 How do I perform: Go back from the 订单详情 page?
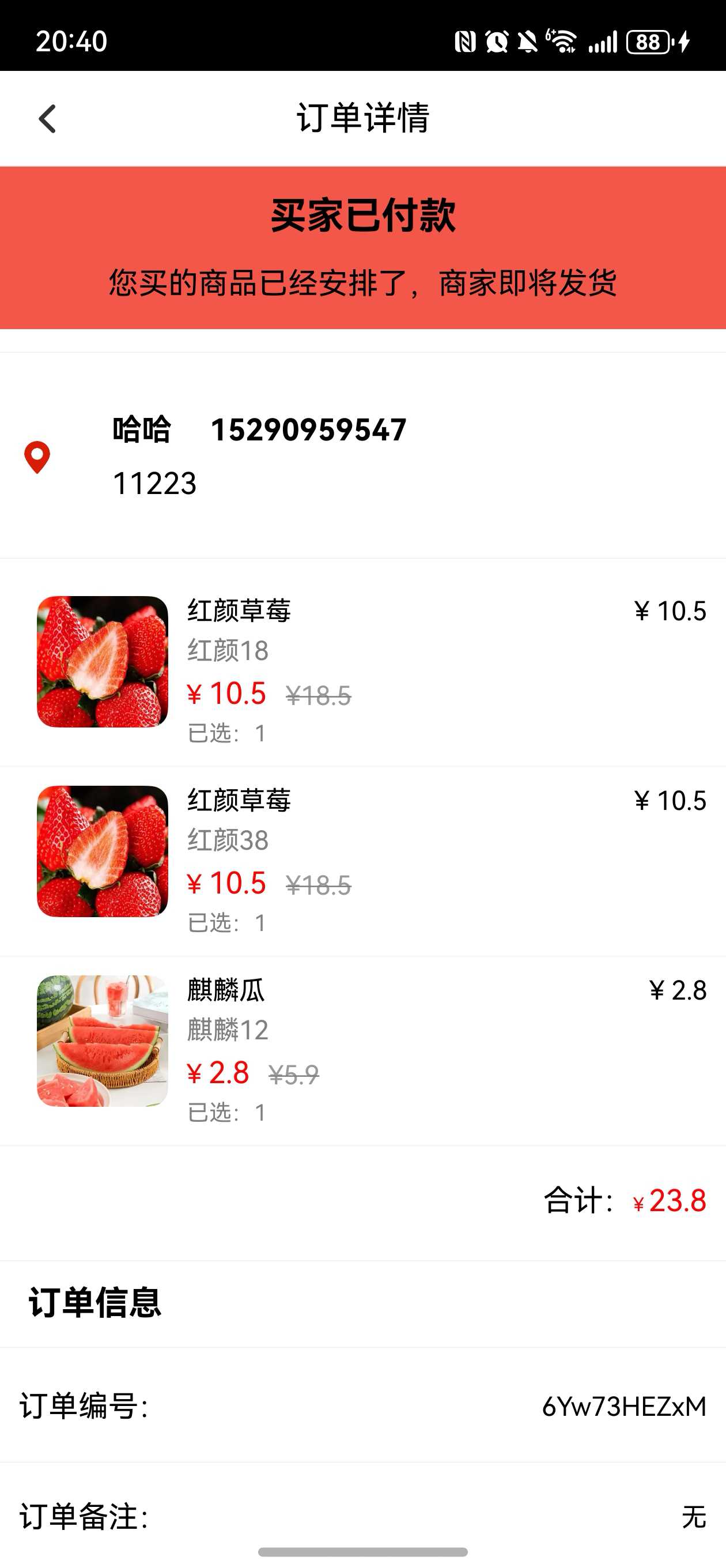pos(47,118)
